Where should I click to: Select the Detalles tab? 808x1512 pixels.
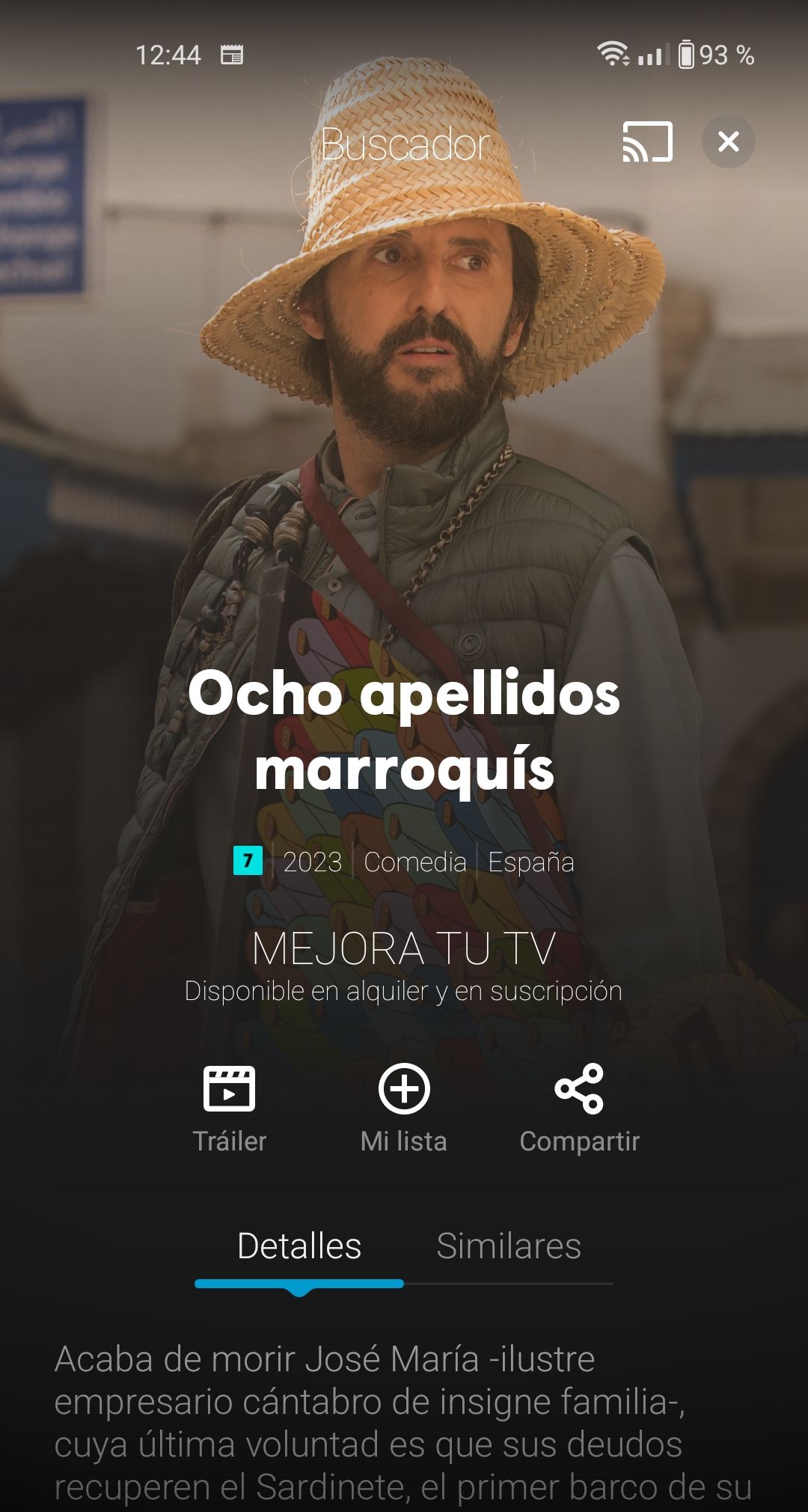click(x=299, y=1246)
